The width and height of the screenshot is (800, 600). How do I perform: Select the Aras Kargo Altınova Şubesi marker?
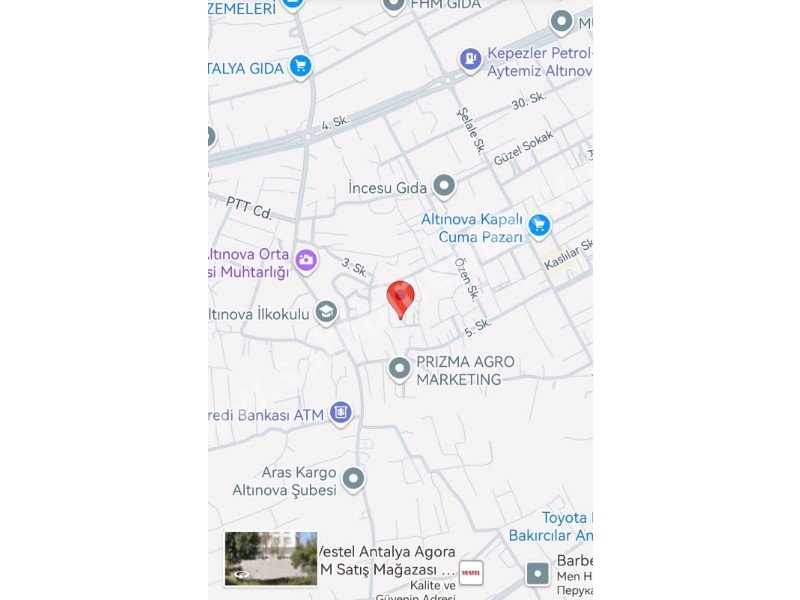pos(353,479)
